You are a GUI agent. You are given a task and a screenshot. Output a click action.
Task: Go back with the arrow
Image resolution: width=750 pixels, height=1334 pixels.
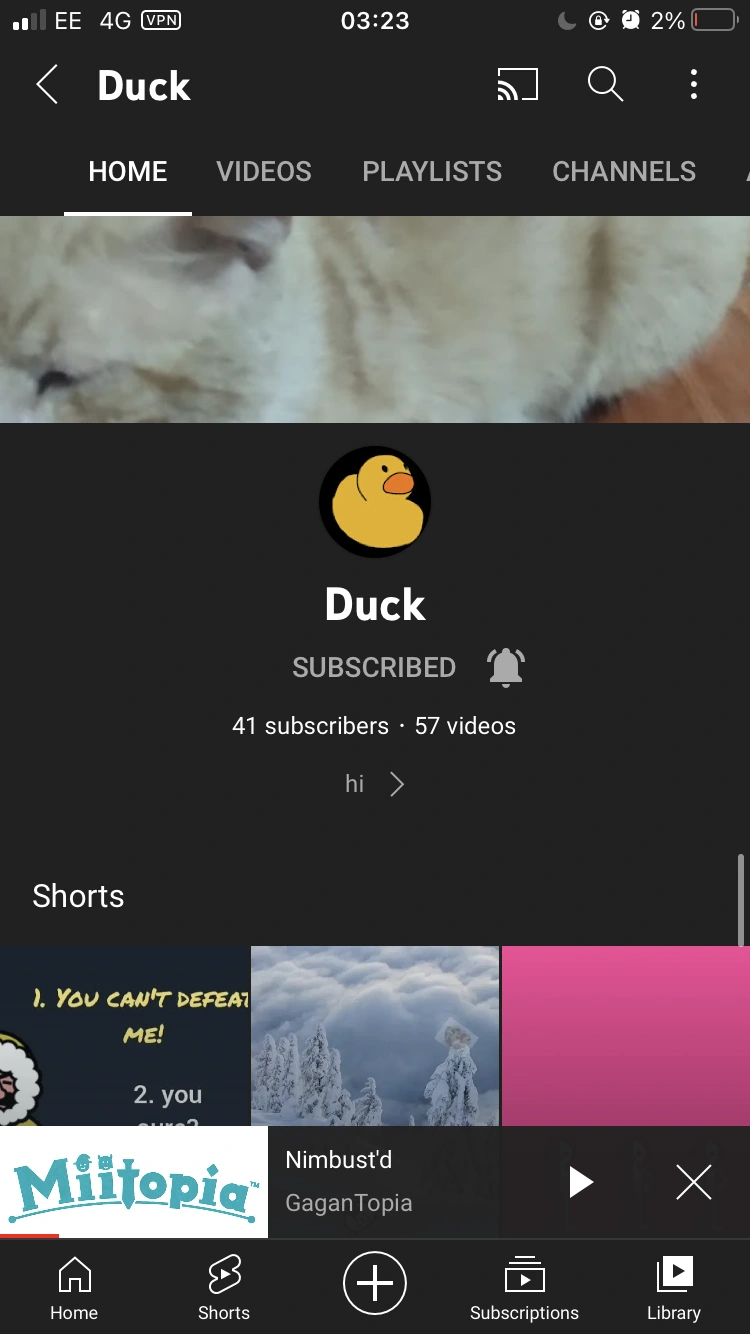pyautogui.click(x=46, y=85)
